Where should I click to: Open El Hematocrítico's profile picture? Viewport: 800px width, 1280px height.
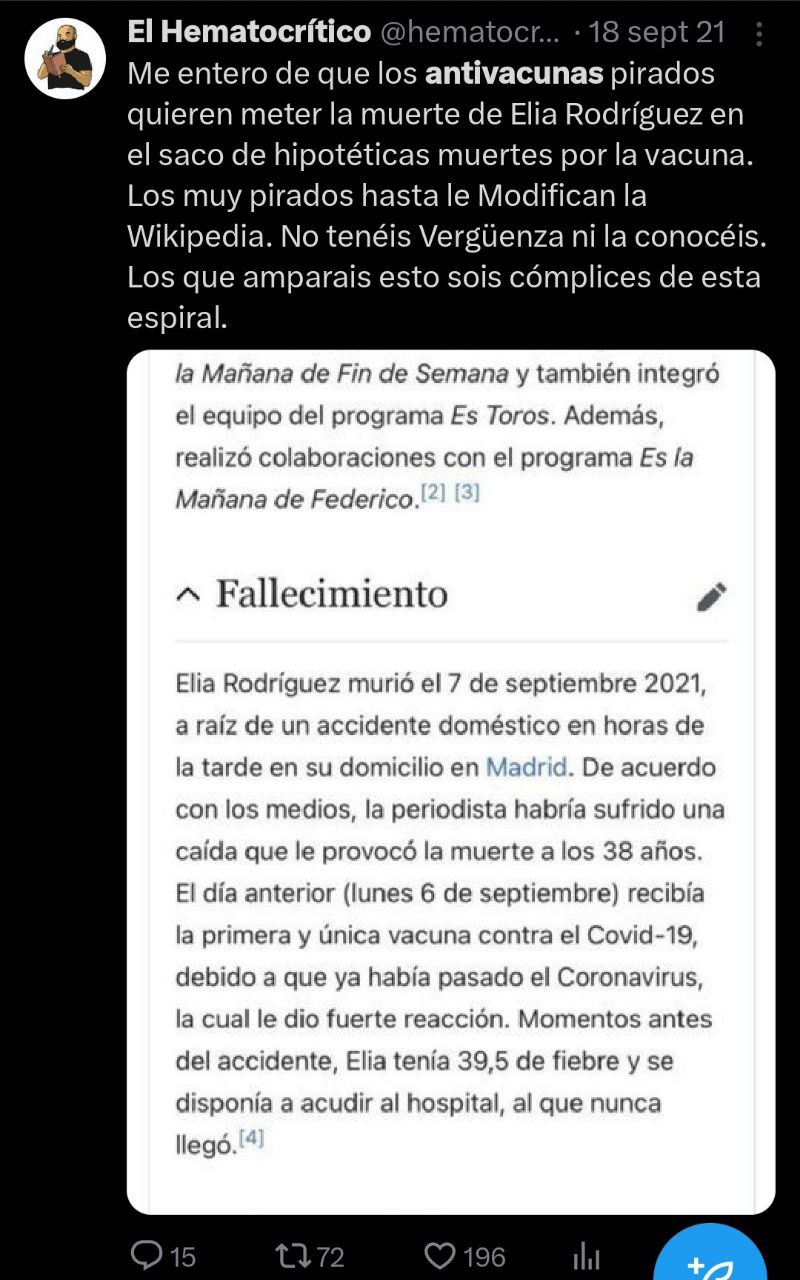point(65,58)
